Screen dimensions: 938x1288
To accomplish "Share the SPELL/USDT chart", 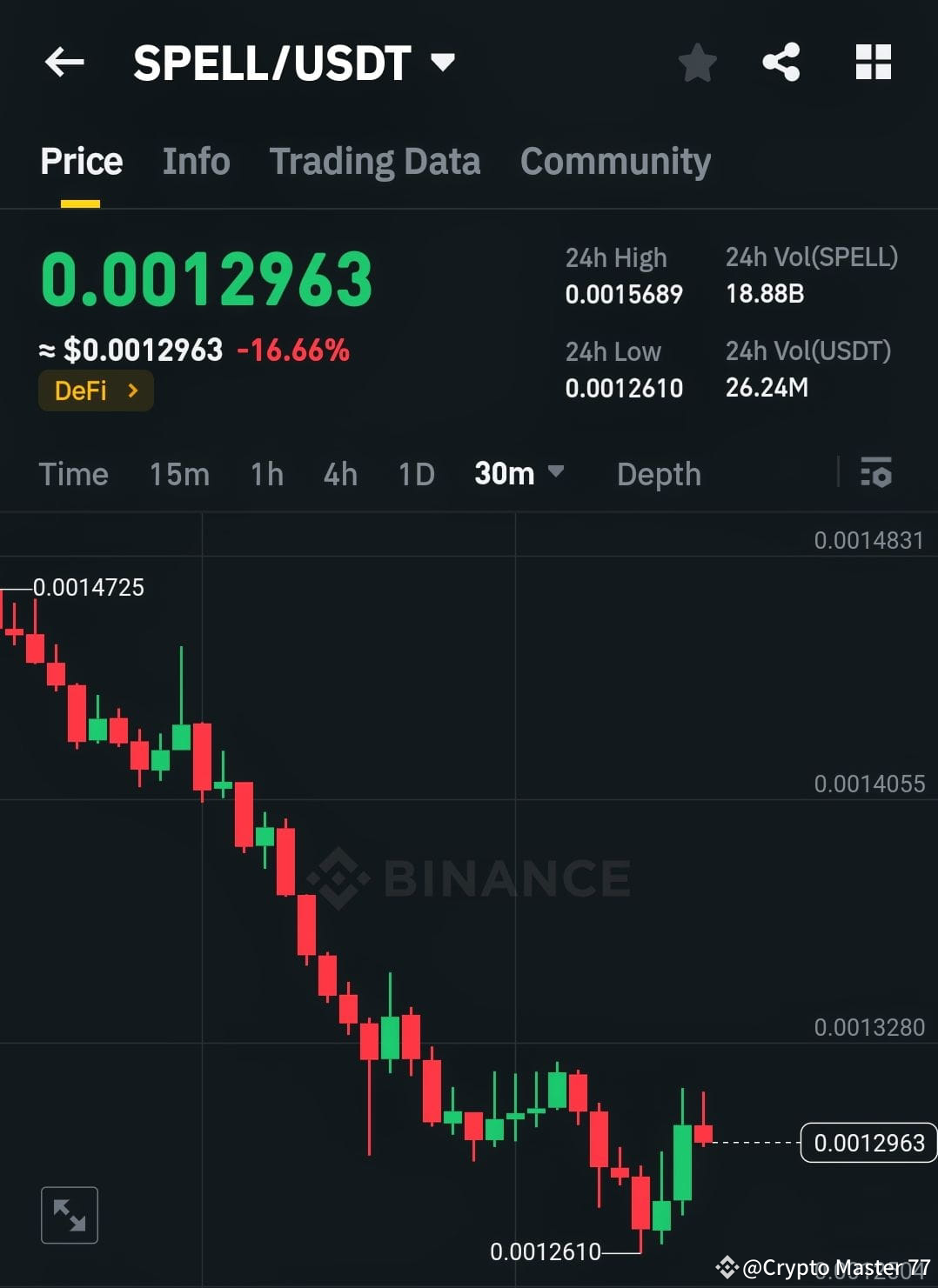I will pos(781,62).
